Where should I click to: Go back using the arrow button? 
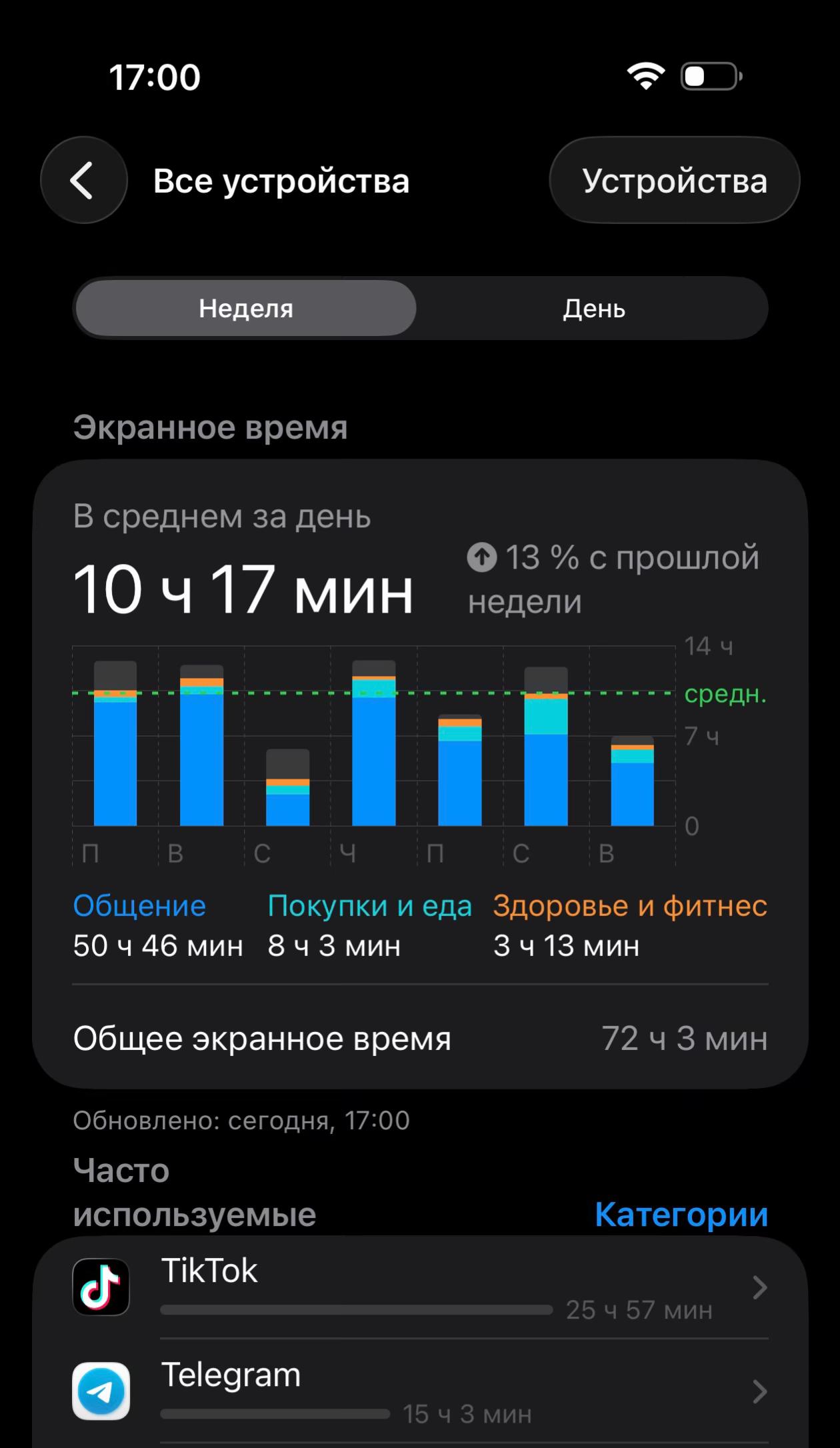coord(84,180)
